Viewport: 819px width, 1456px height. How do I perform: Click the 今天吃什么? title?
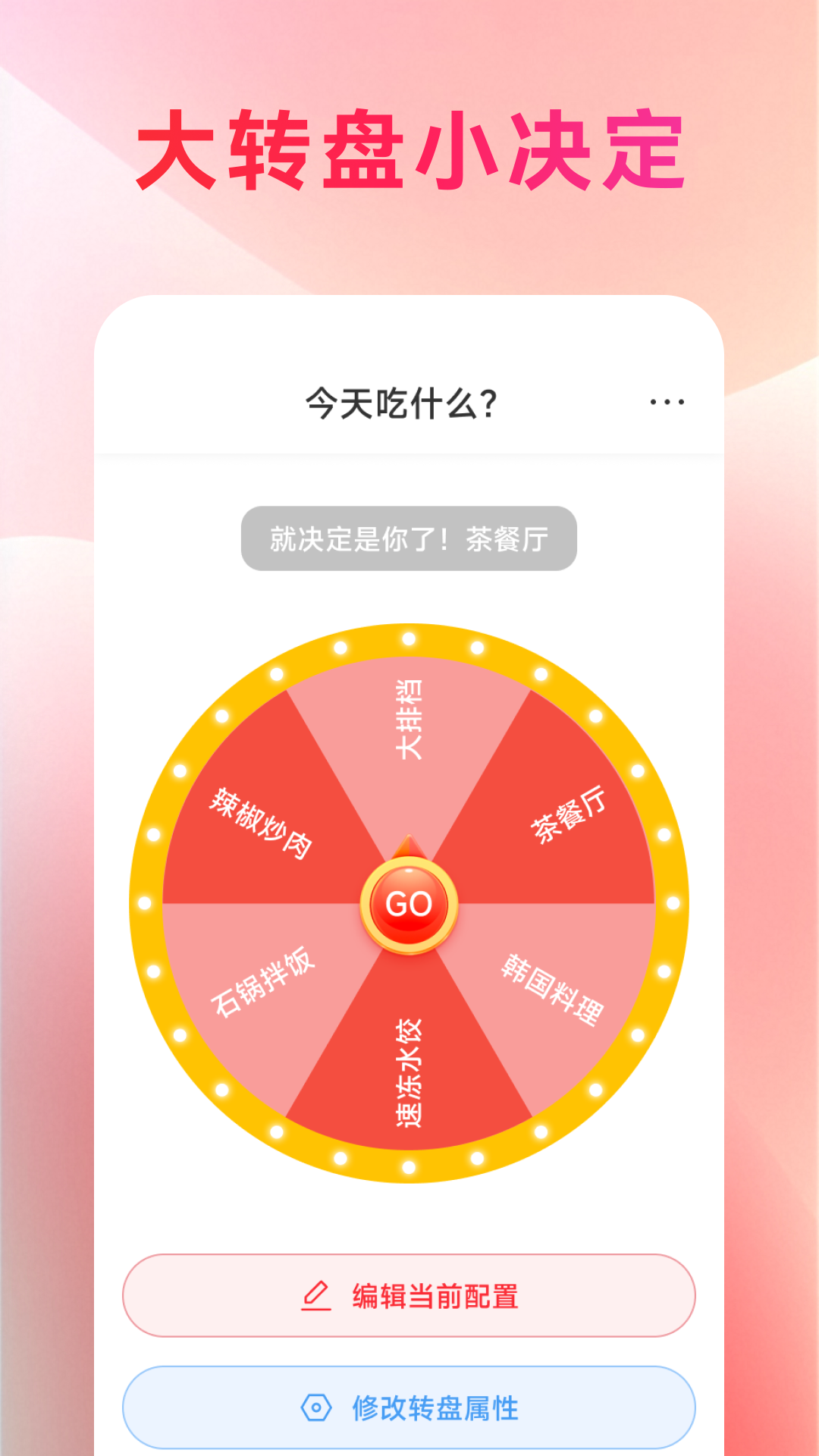point(400,403)
